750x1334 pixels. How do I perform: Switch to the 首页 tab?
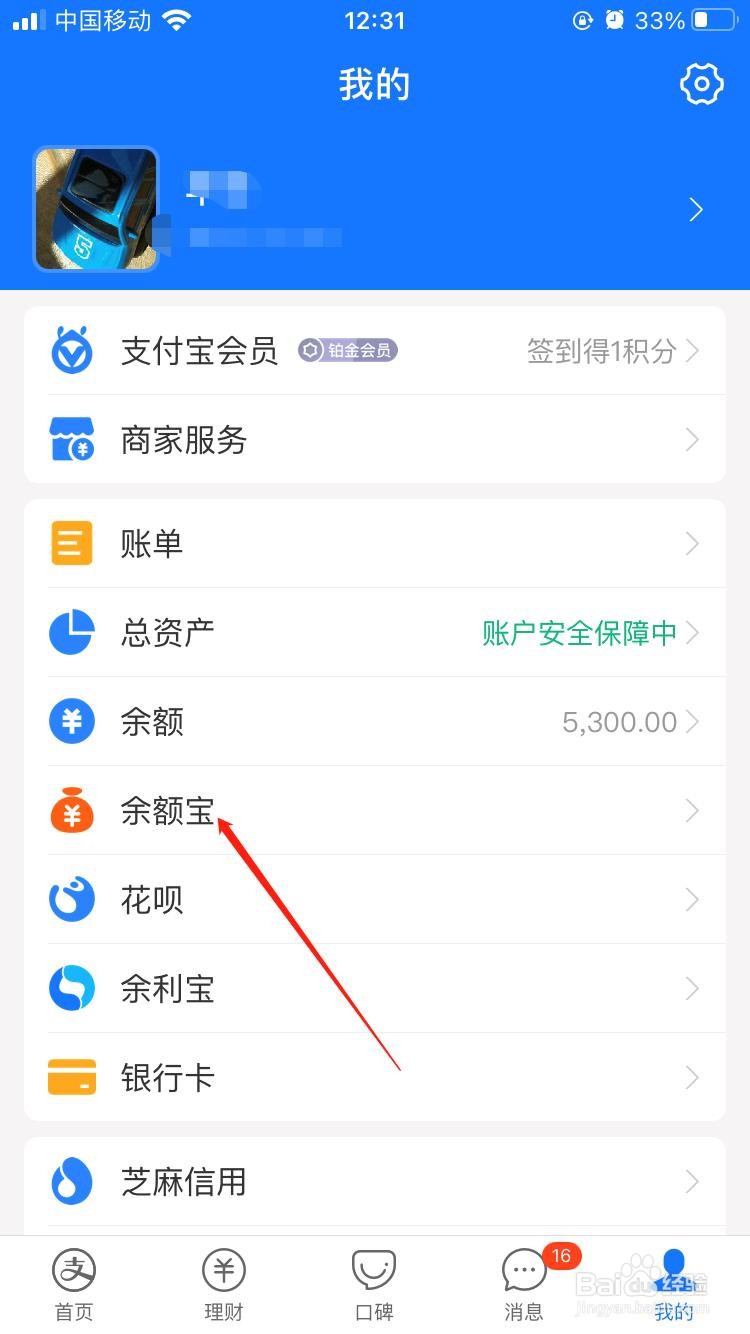point(73,1285)
